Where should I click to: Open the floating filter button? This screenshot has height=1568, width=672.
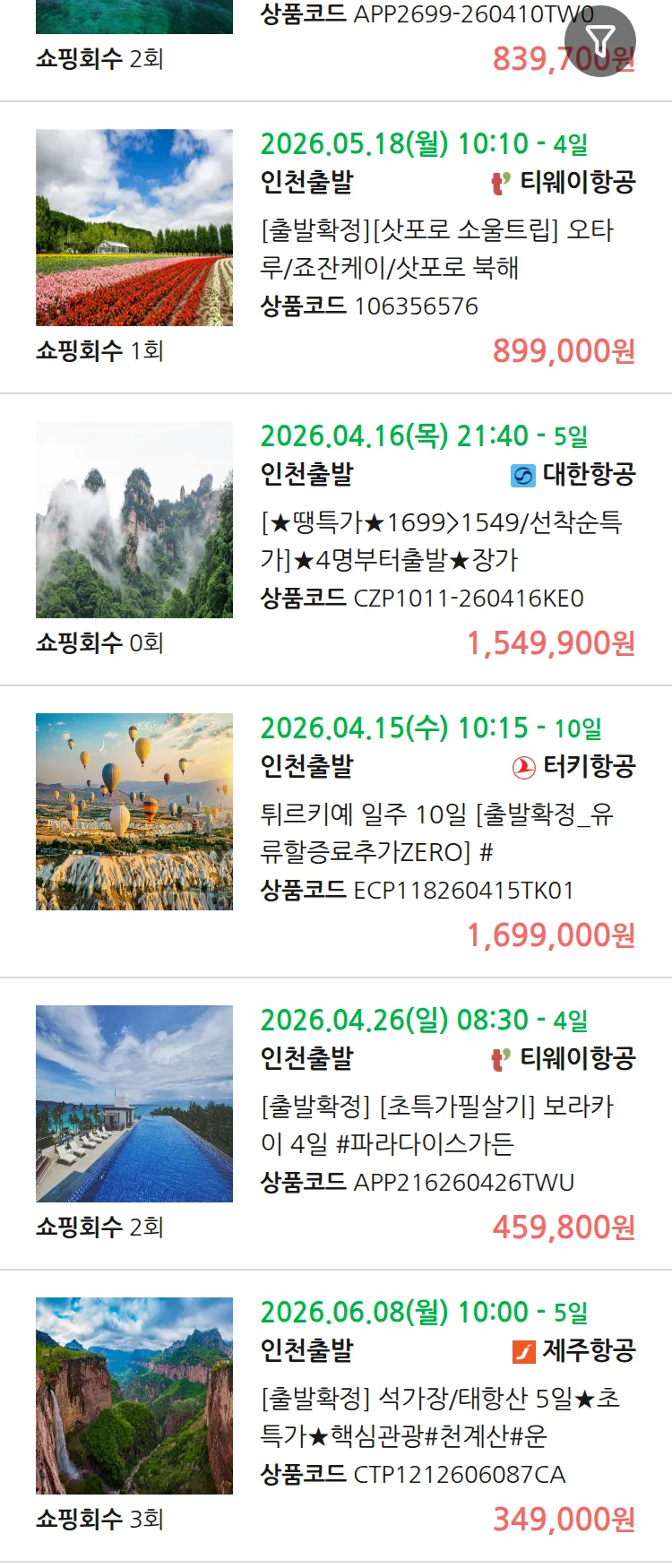coord(600,41)
